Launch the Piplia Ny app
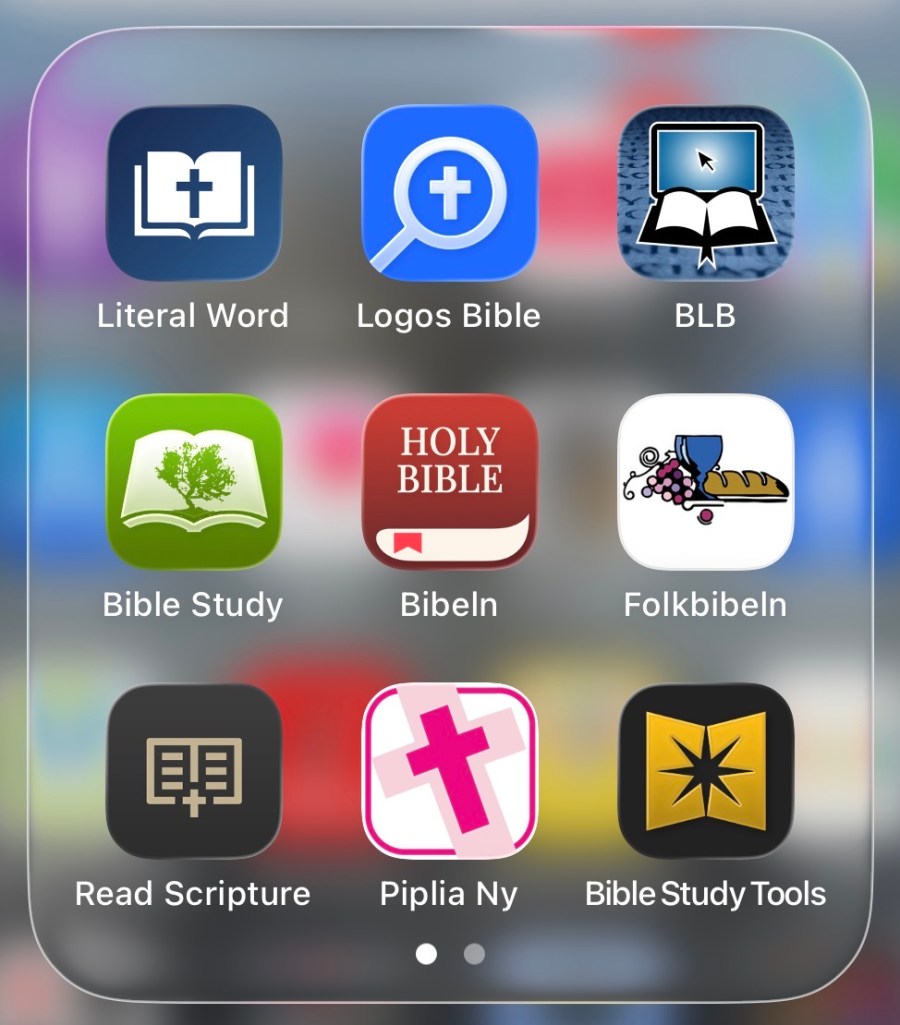900x1025 pixels. click(x=449, y=771)
